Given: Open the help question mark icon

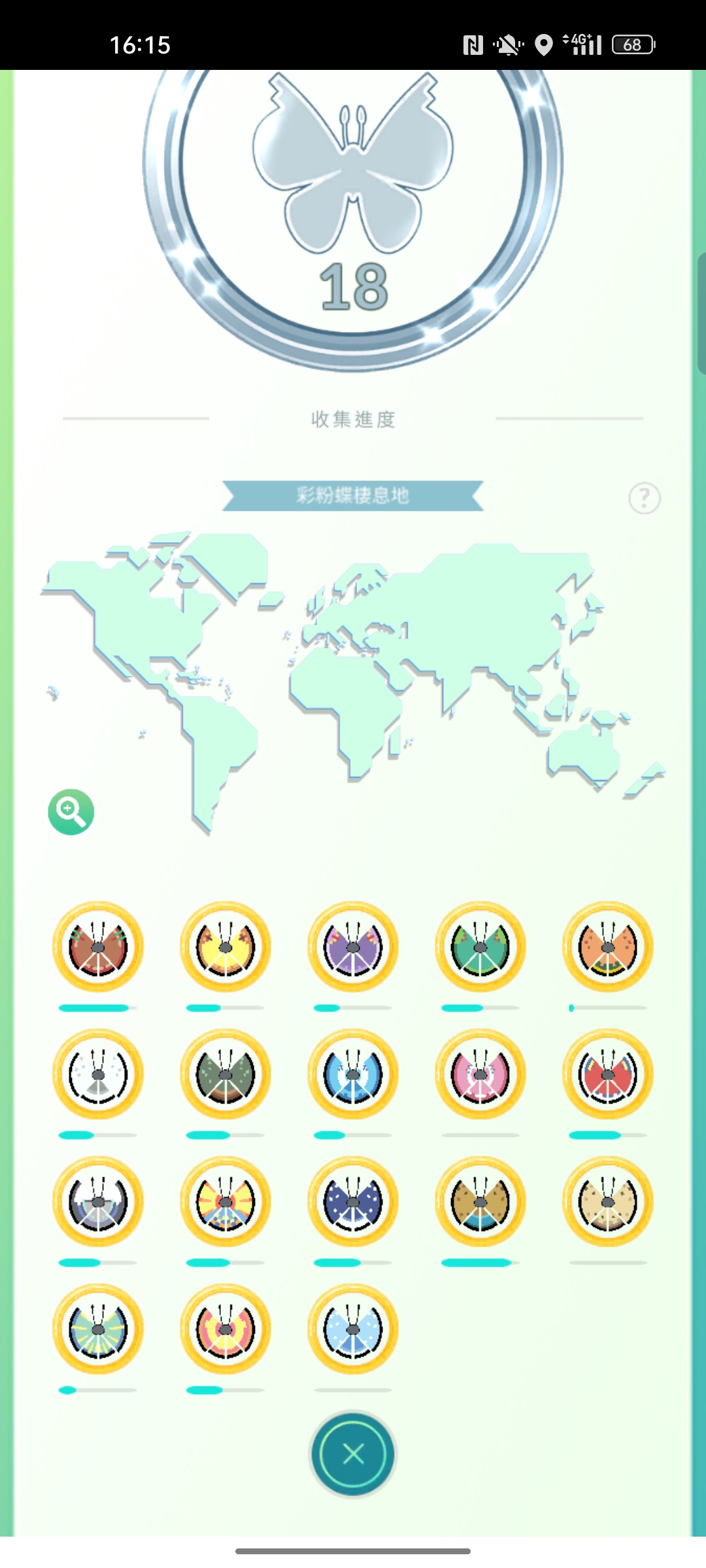Looking at the screenshot, I should pyautogui.click(x=644, y=498).
